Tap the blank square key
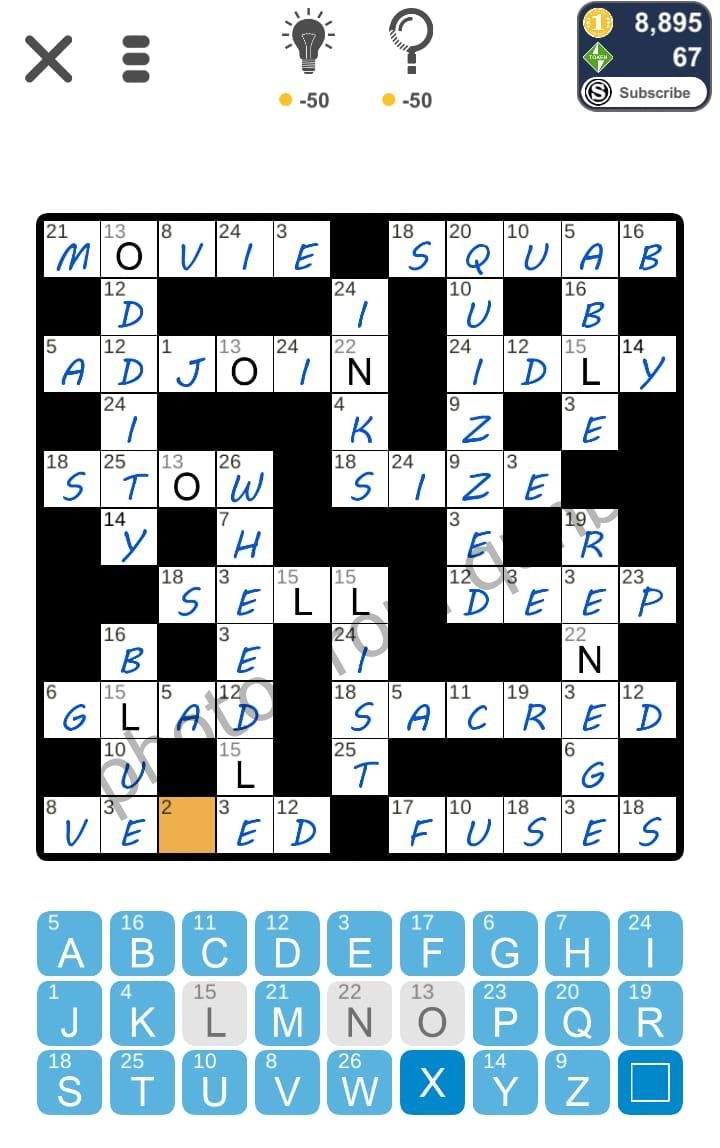 [649, 1082]
